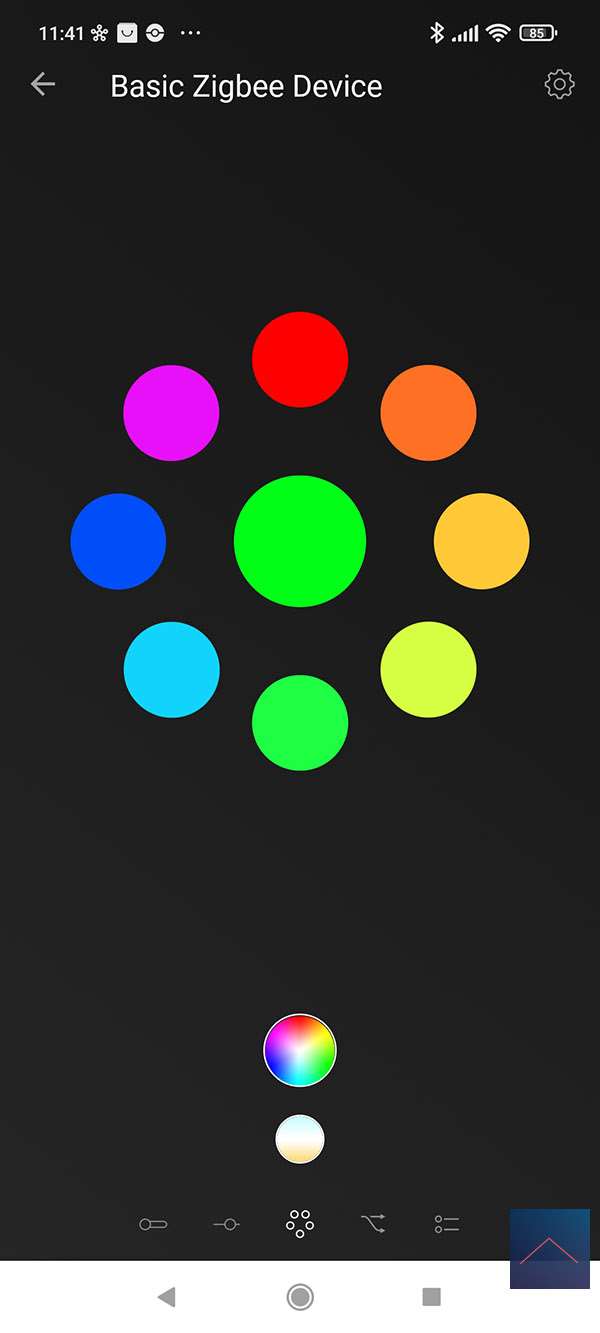Go to the Android home screen
This screenshot has height=1333, width=600.
300,1297
